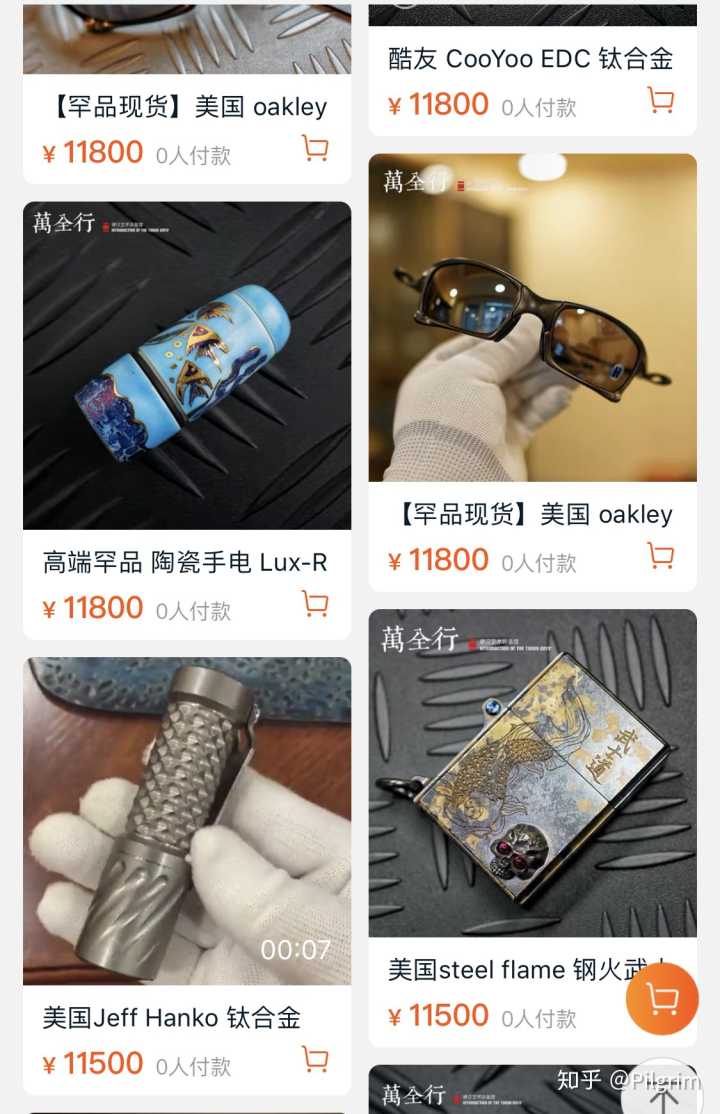Add Jeff Hanko 钛合金 item to cart
The width and height of the screenshot is (720, 1114).
[x=315, y=1059]
